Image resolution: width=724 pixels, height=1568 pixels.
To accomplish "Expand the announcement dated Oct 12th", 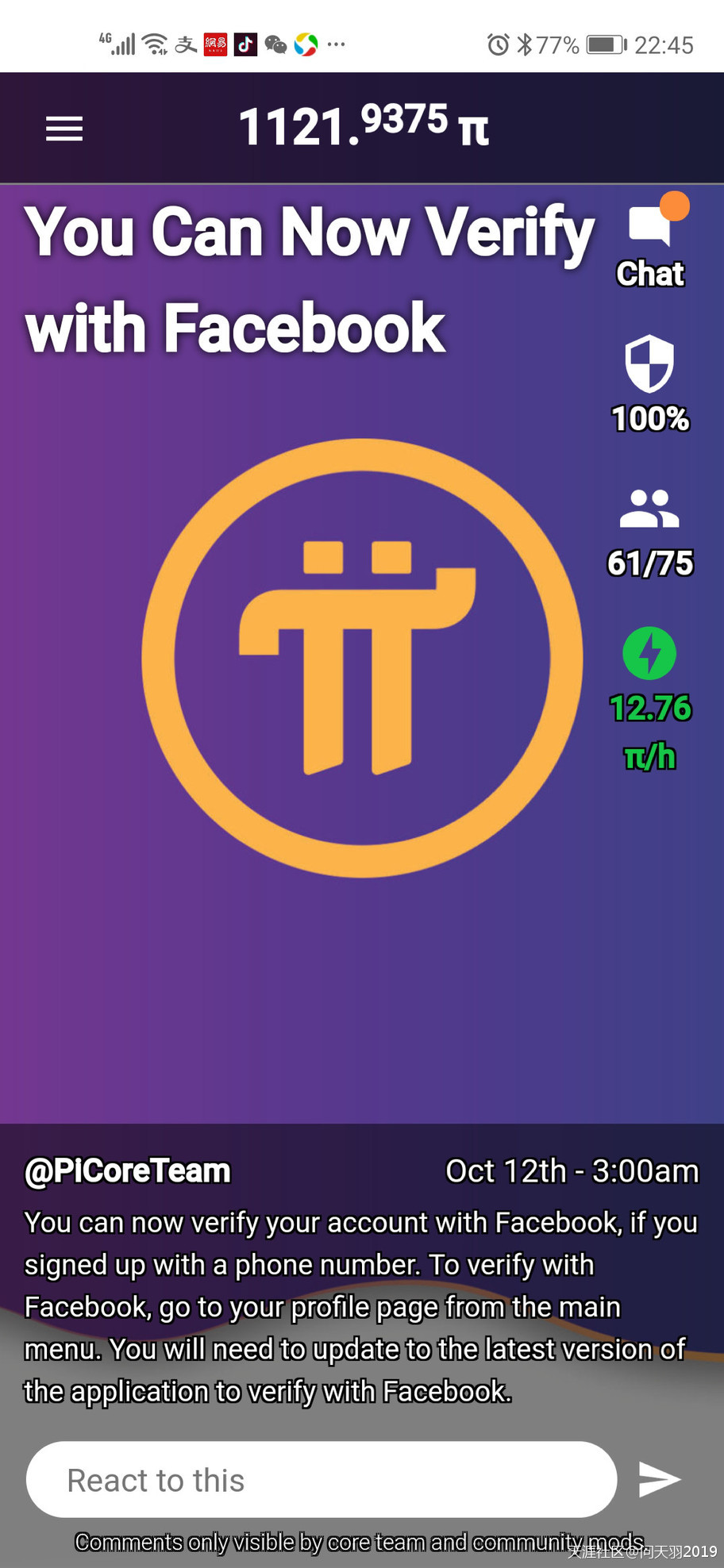I will (571, 1170).
